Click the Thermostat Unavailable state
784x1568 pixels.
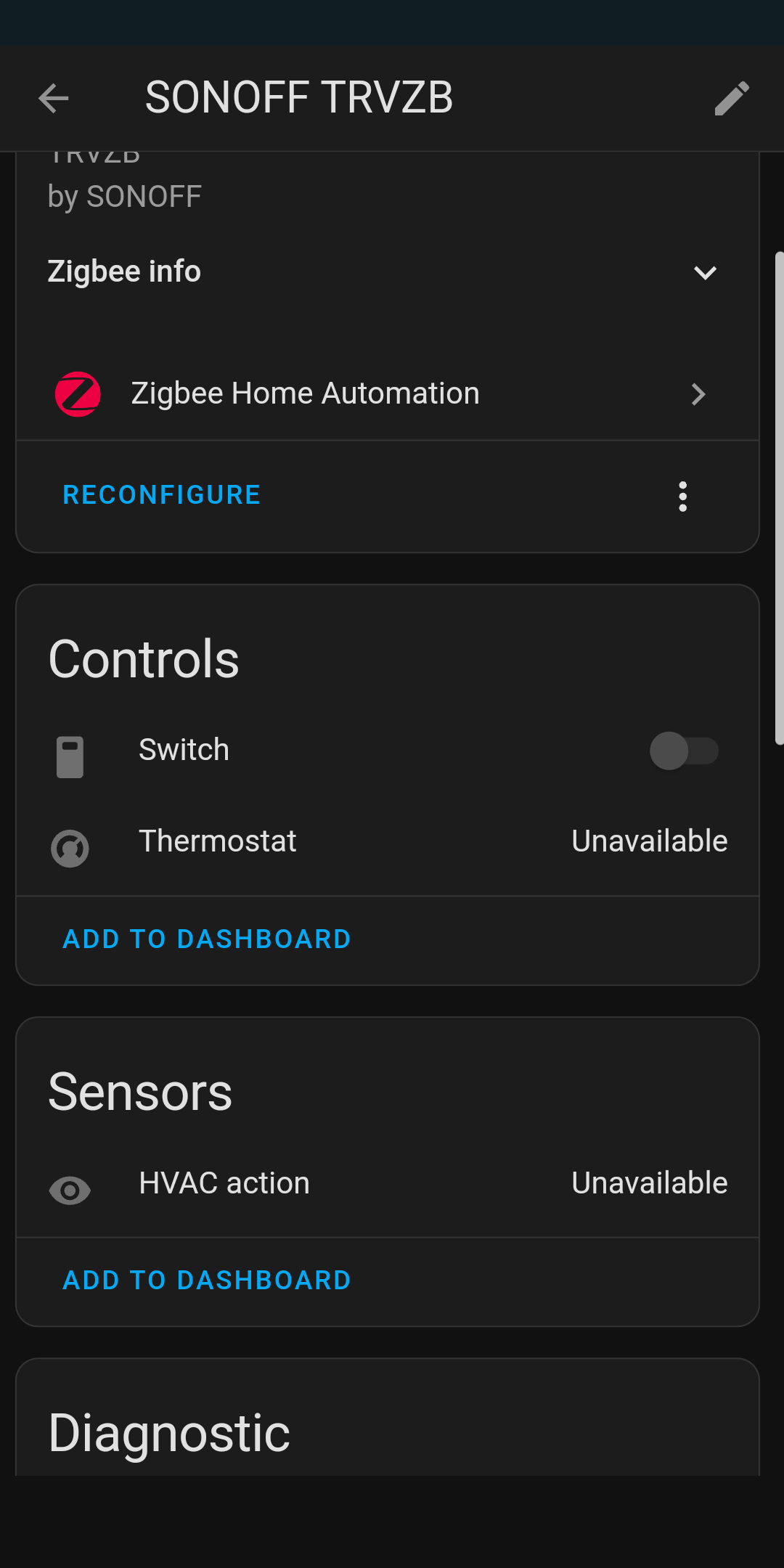click(x=649, y=841)
